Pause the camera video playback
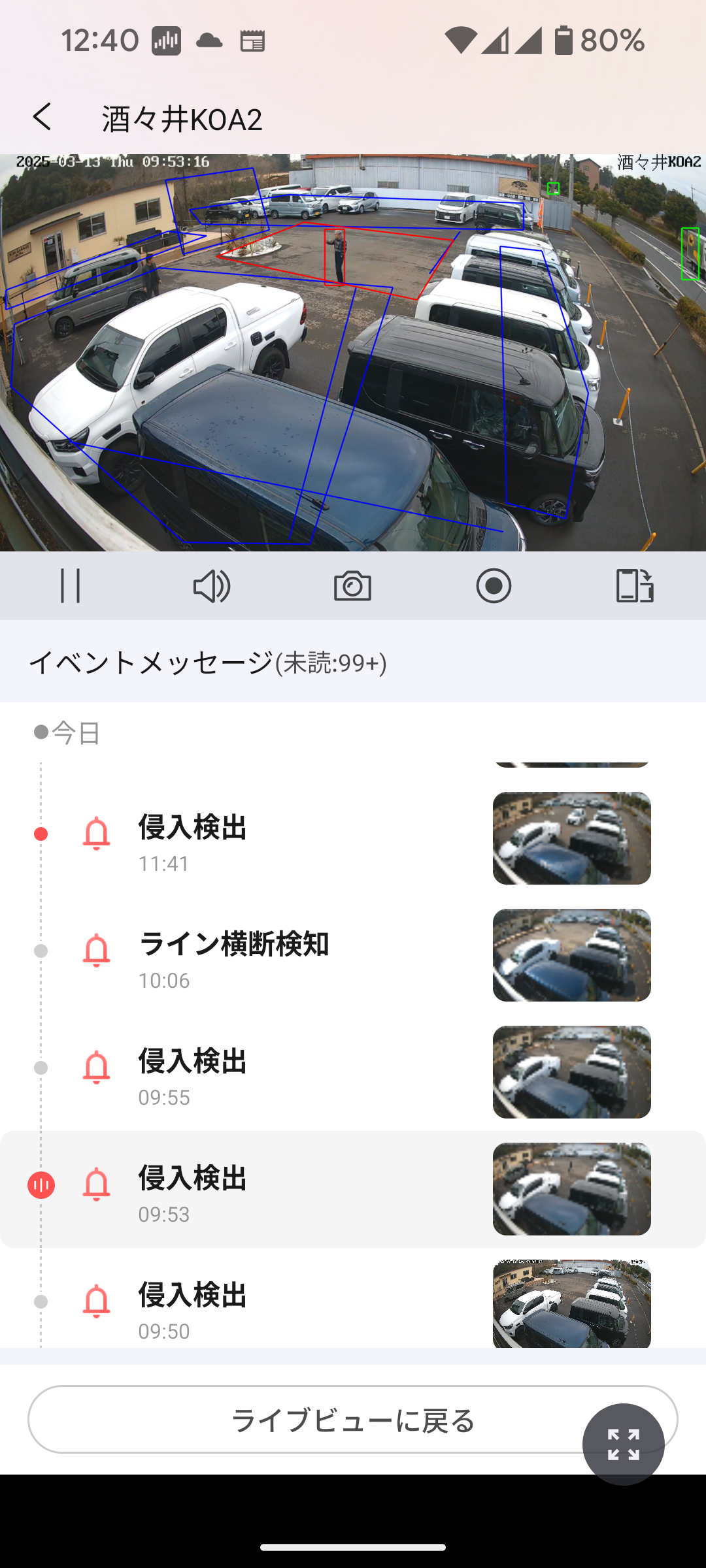This screenshot has height=1568, width=706. tap(70, 585)
